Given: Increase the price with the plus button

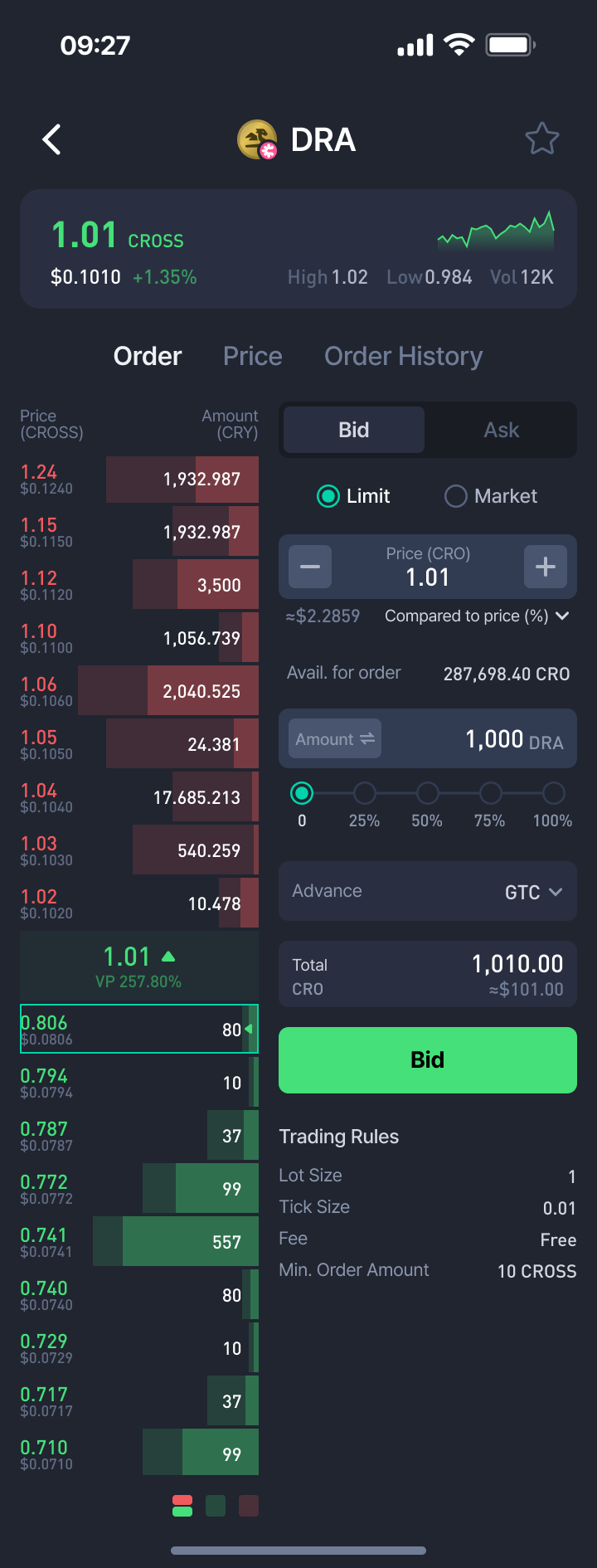Looking at the screenshot, I should pyautogui.click(x=545, y=567).
